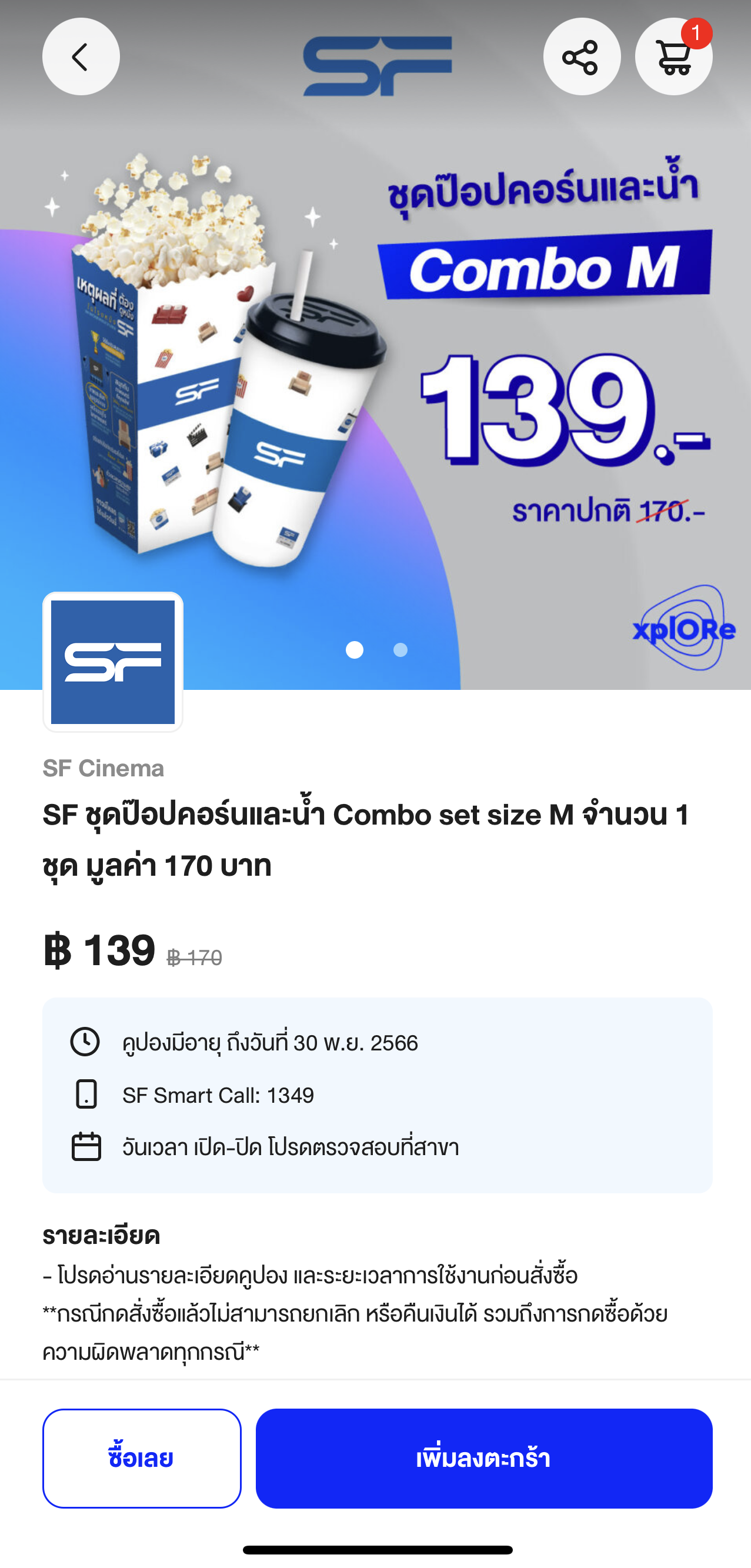Jump to the second banner image dot
Image resolution: width=751 pixels, height=1568 pixels.
click(x=400, y=650)
